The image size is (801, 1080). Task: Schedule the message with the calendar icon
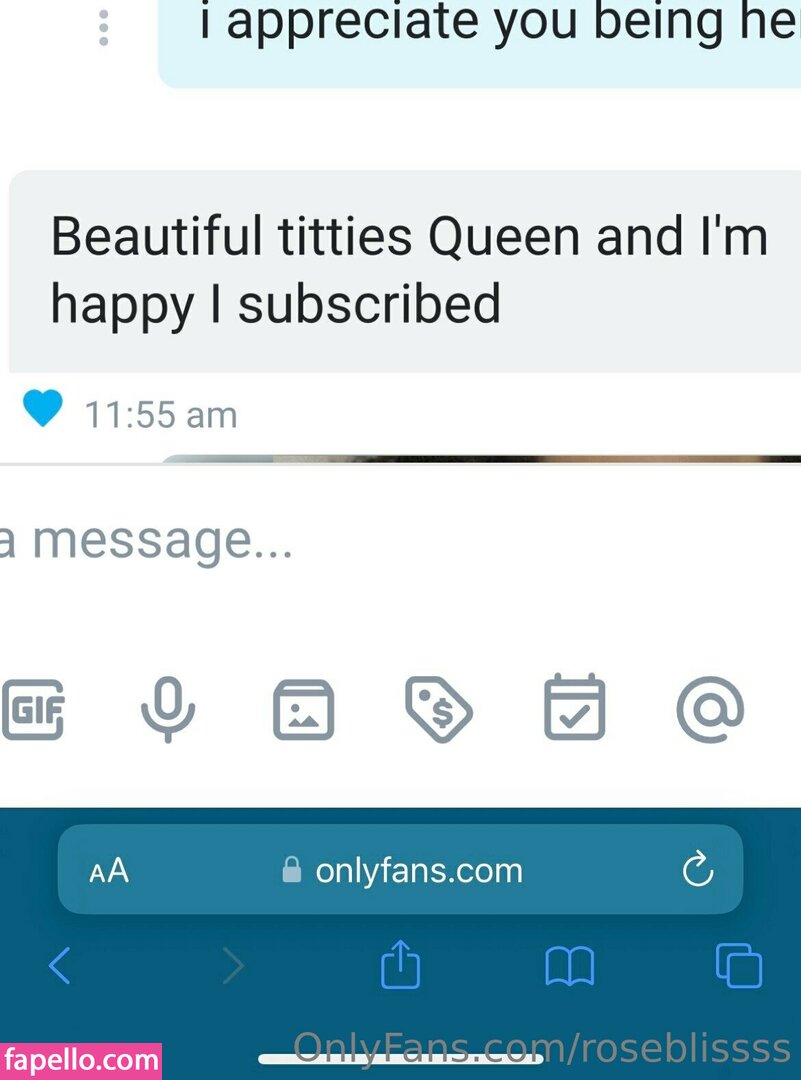[574, 707]
